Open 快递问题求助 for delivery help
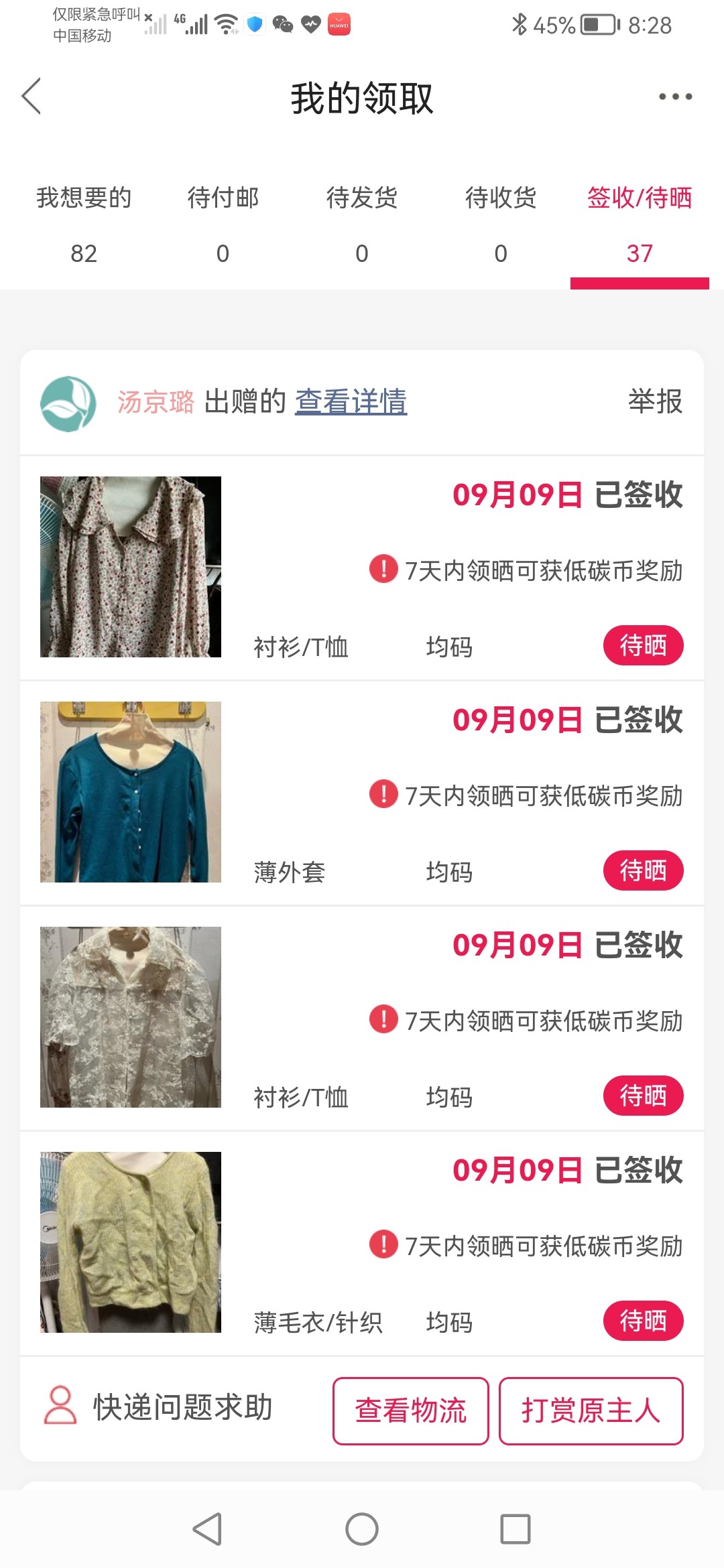Viewport: 724px width, 1568px height. (x=159, y=1407)
